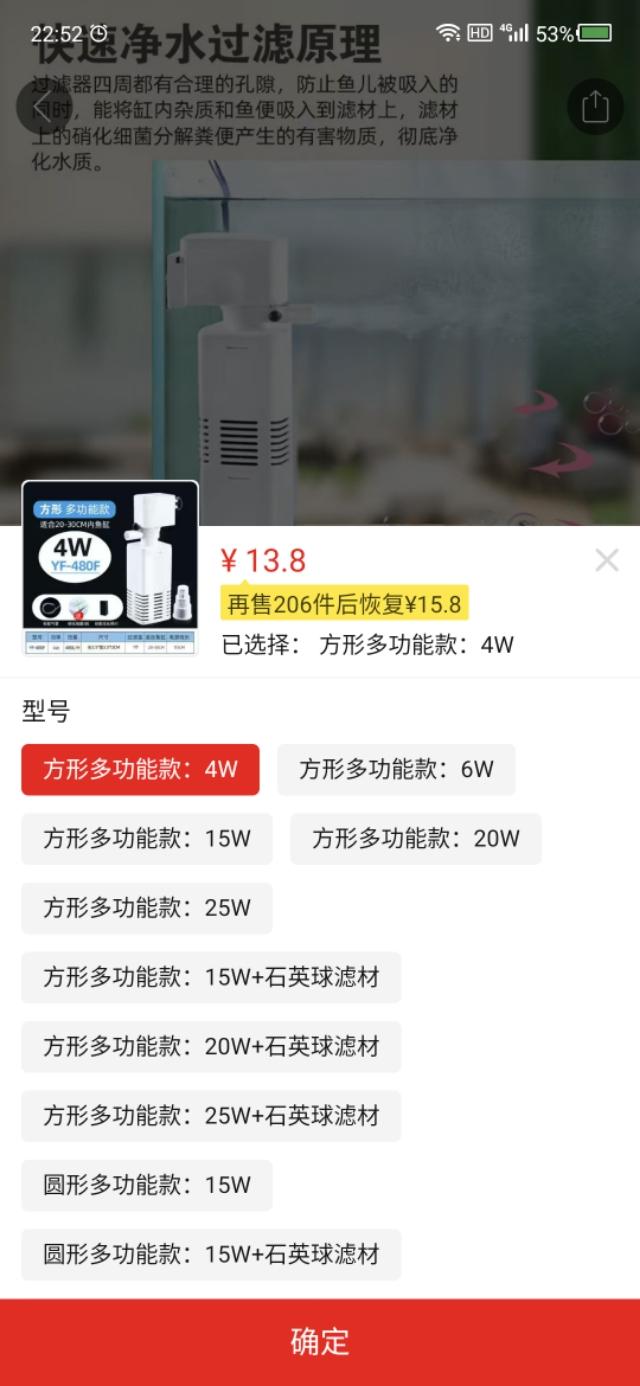Close the model selection sheet
The height and width of the screenshot is (1386, 640).
(606, 561)
